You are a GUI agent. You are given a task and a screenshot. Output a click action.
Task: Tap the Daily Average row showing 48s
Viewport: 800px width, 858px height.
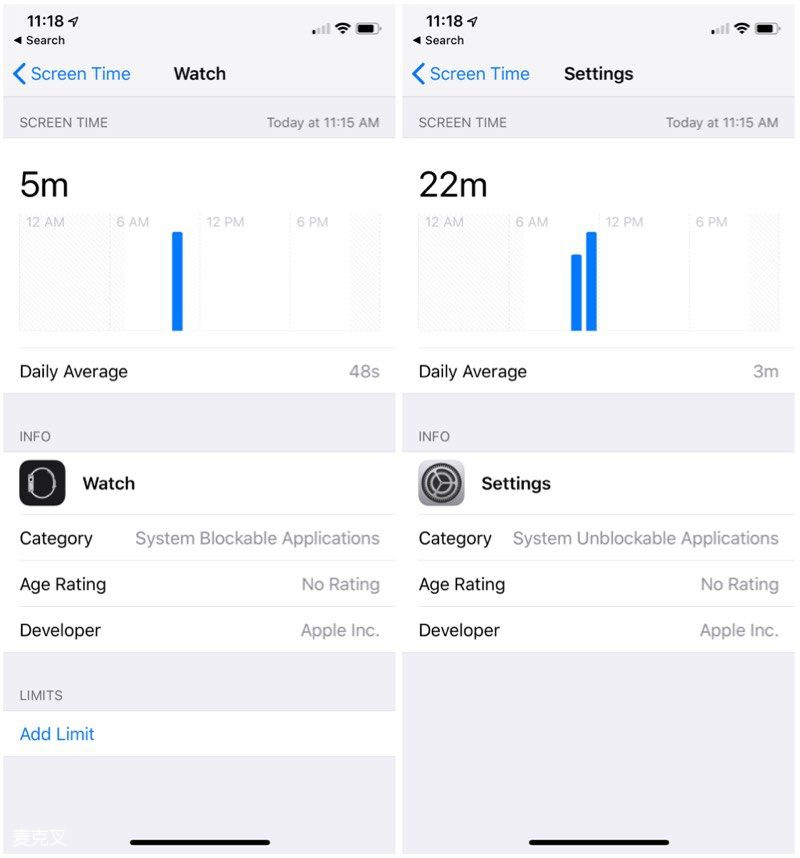200,371
